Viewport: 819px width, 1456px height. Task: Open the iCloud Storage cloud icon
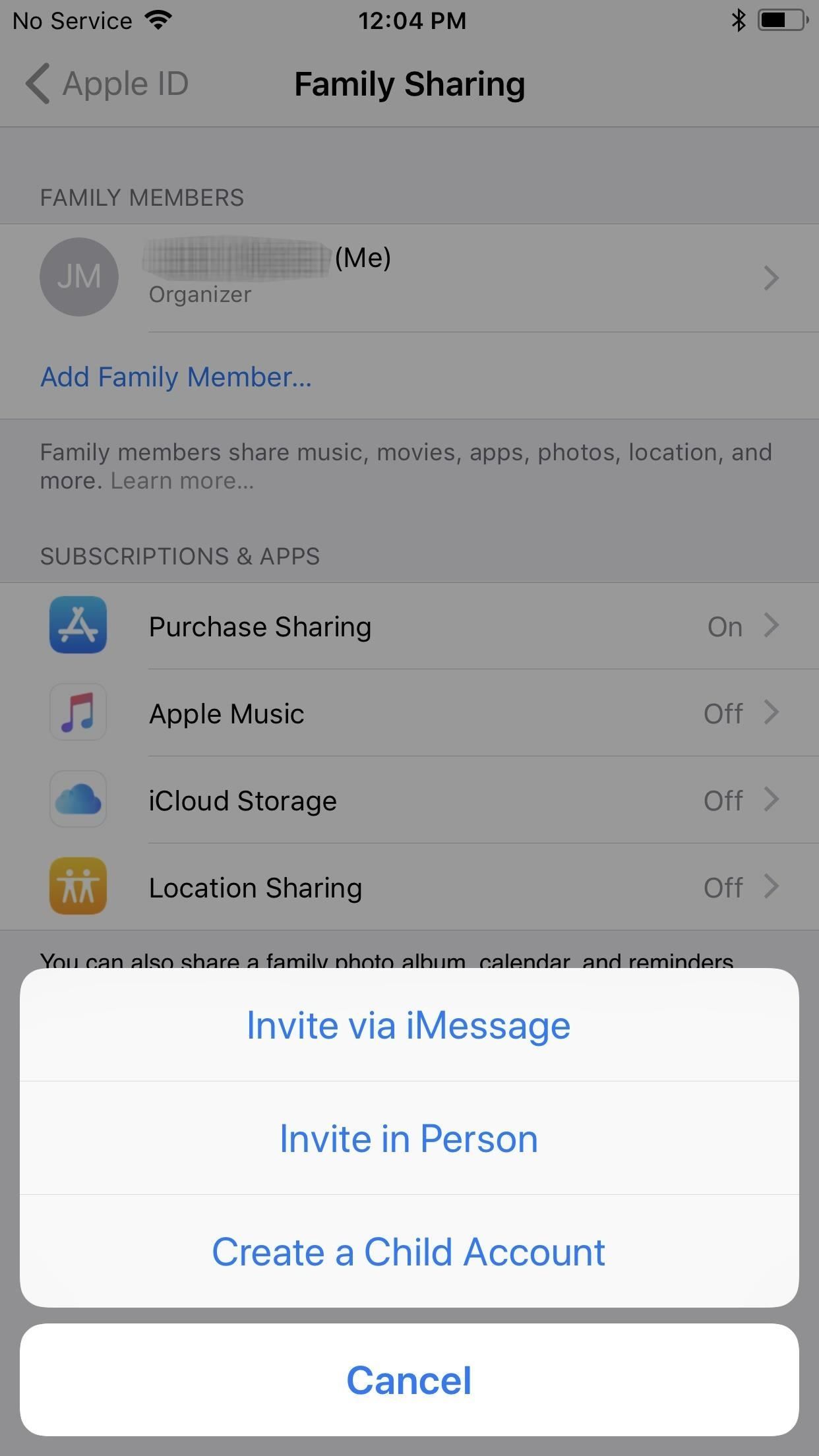[x=78, y=799]
